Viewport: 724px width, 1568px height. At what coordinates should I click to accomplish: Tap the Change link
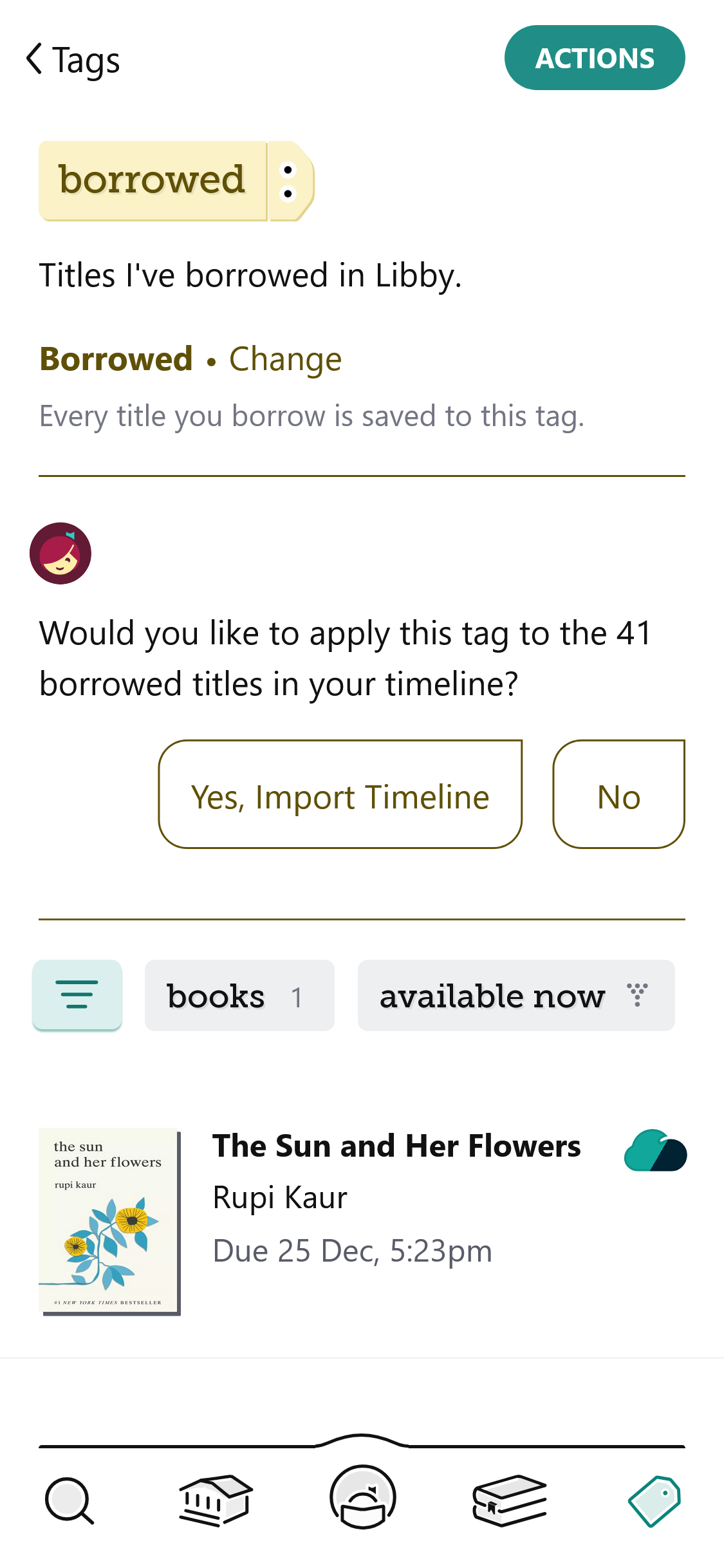point(285,359)
